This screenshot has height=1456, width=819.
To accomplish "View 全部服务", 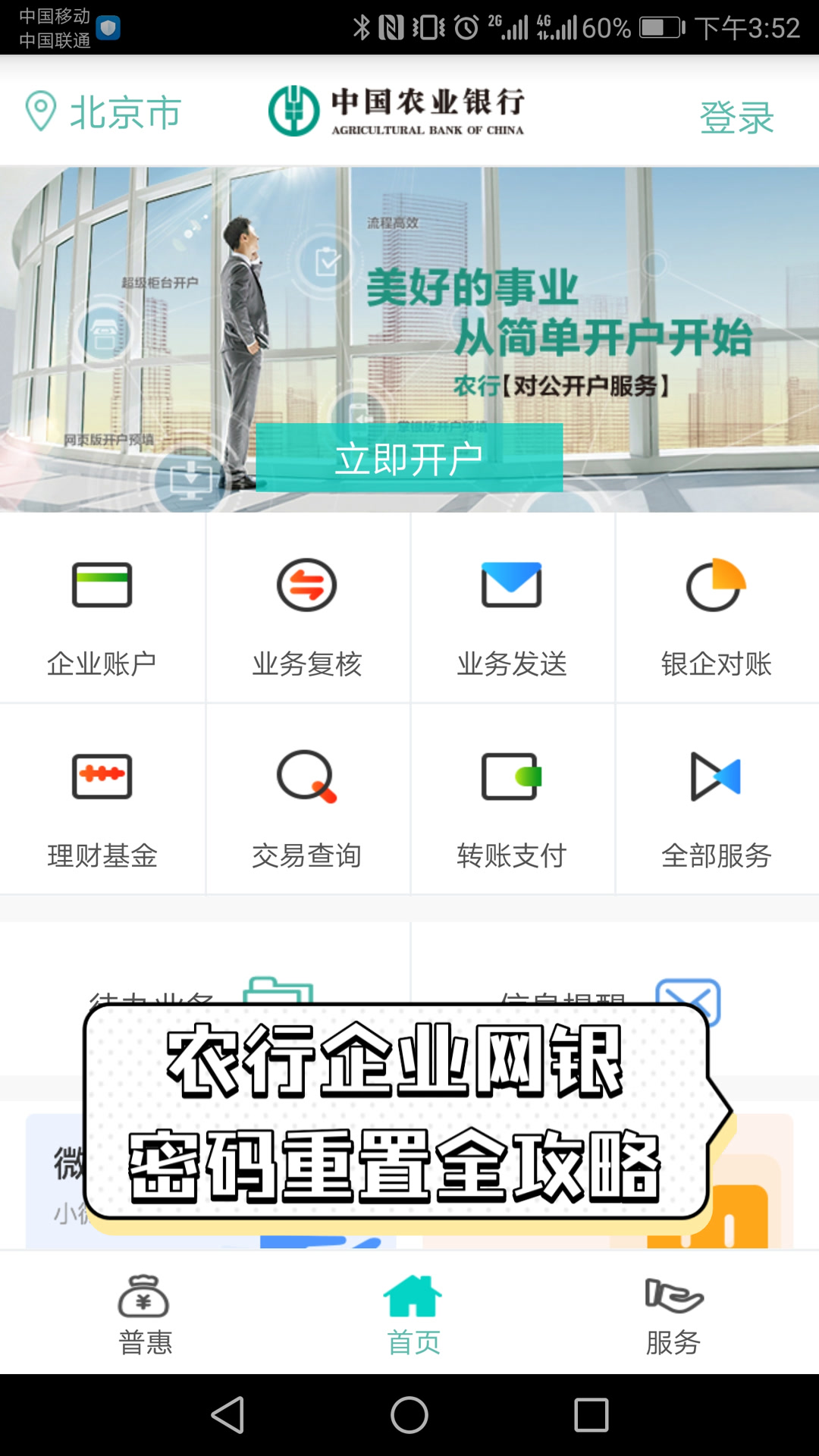I will coord(717,799).
